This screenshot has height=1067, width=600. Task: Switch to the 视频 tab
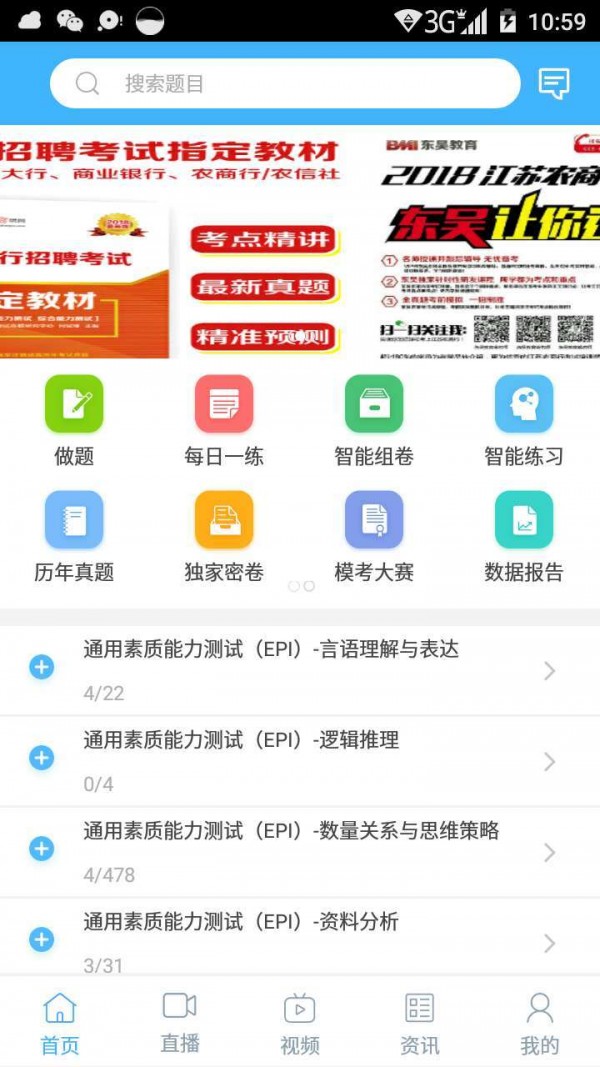coord(300,1022)
